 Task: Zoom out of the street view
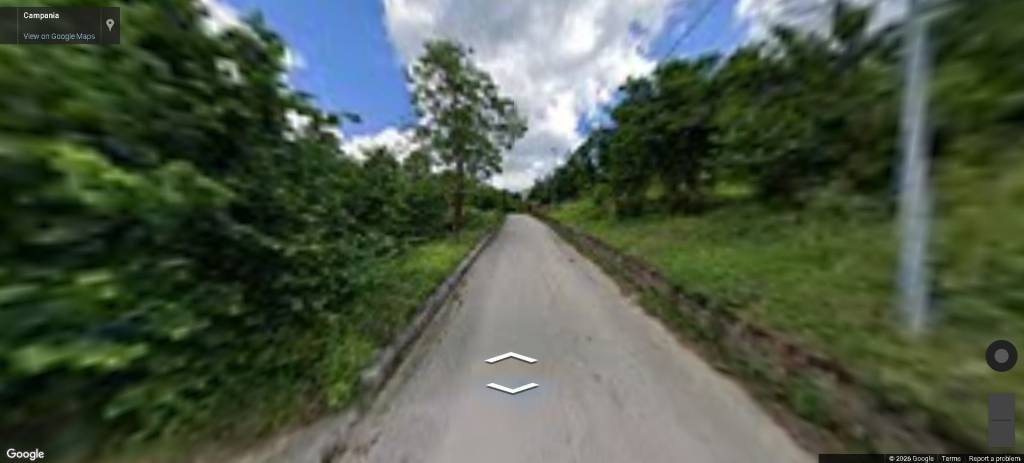pyautogui.click(x=1001, y=433)
